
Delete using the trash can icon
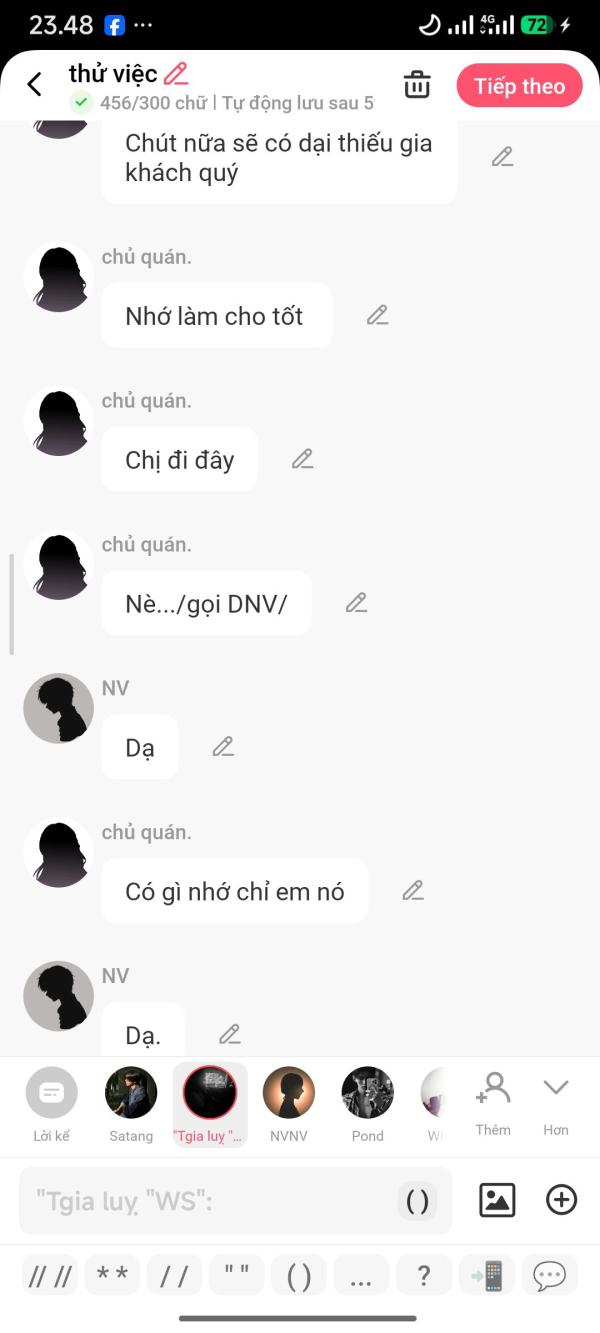[x=417, y=85]
